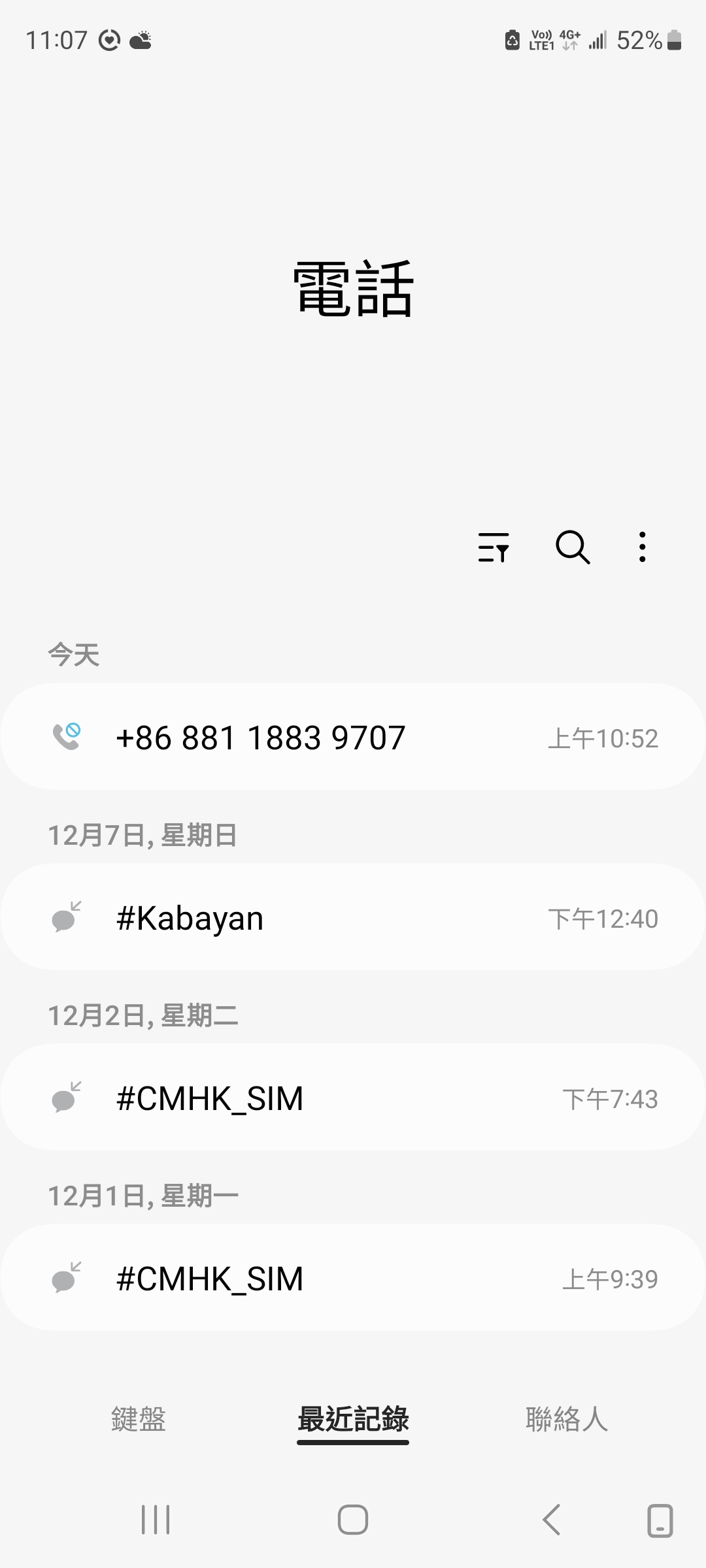Select the 最近記錄 recents tab
The height and width of the screenshot is (1568, 706).
point(353,1419)
